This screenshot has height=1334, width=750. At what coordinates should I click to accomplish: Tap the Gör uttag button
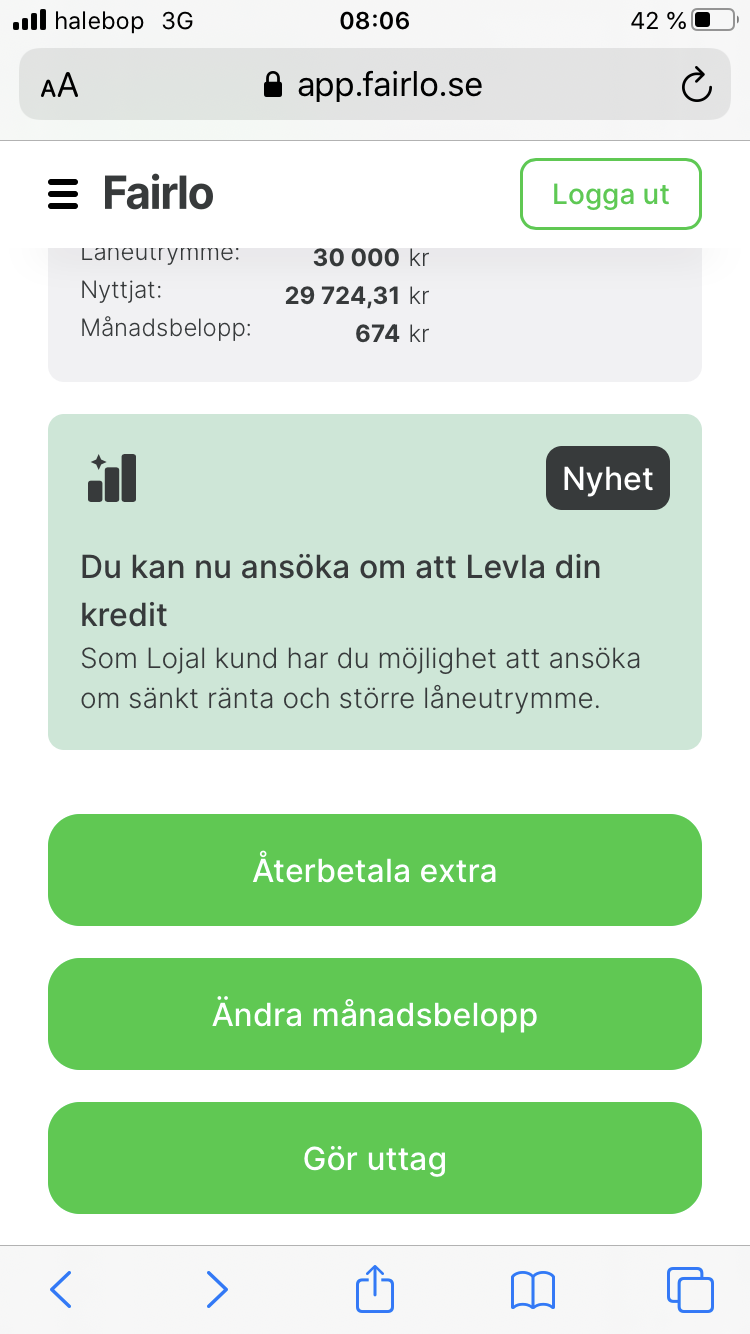[x=375, y=1158]
